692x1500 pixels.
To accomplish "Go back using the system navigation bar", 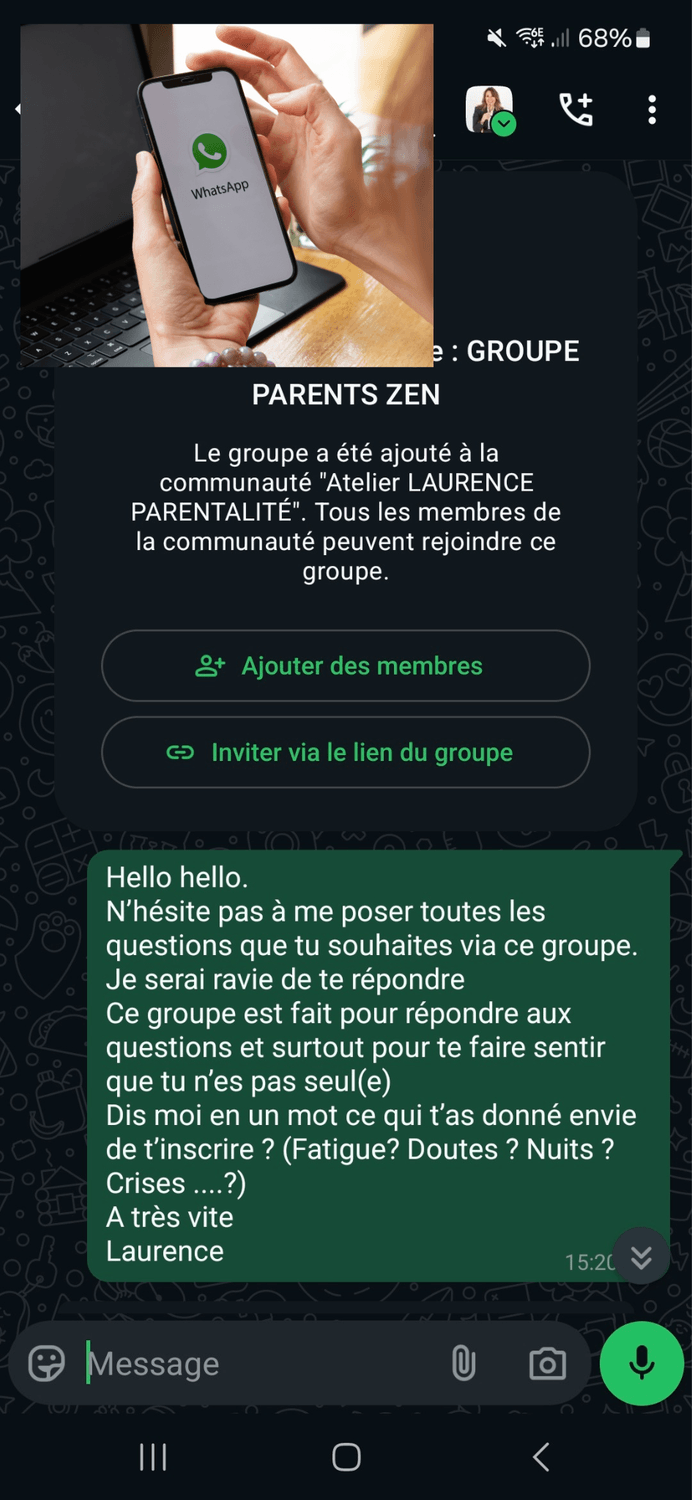I will click(x=541, y=1457).
